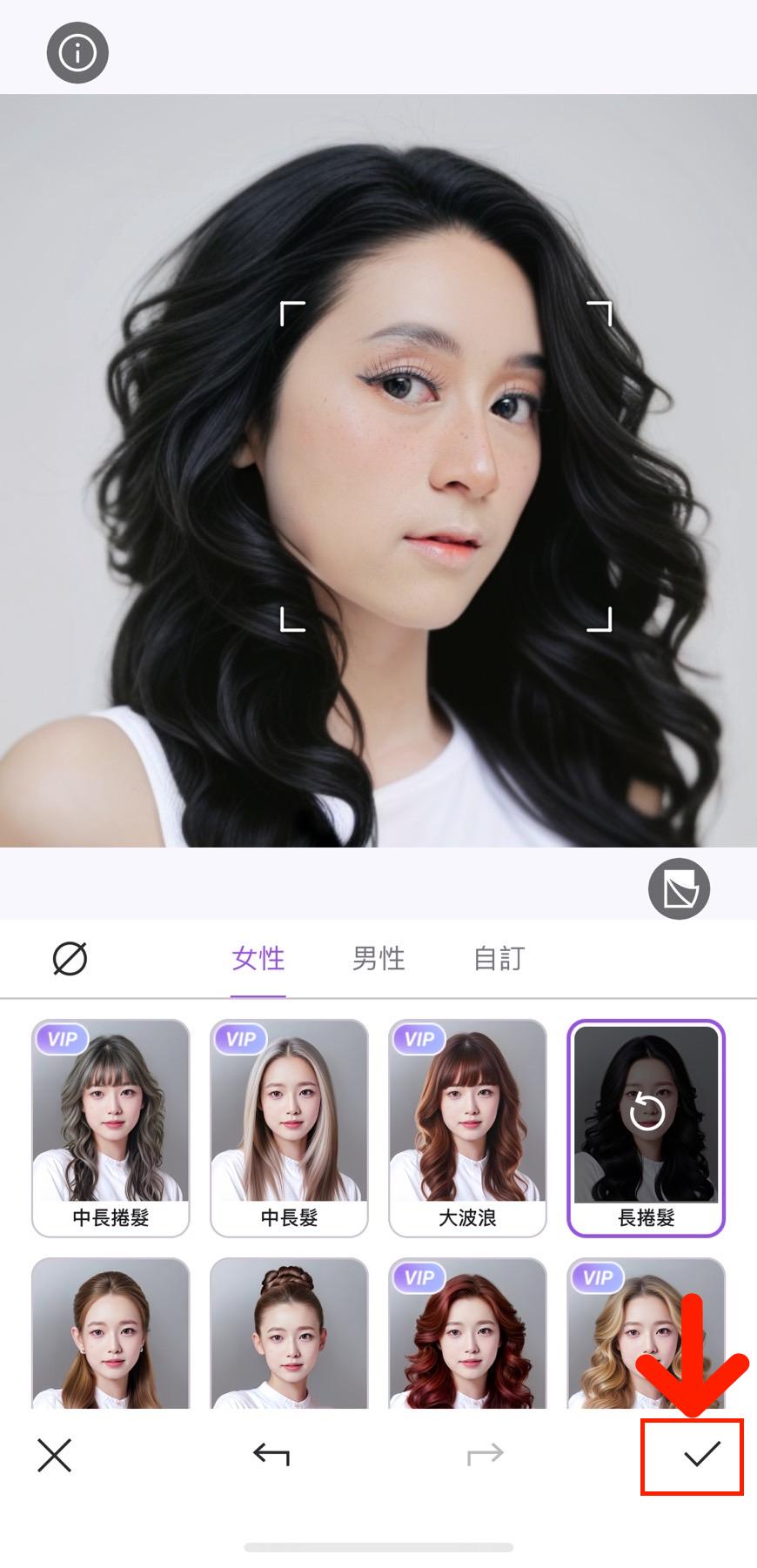Switch to the 男性 hairstyle tab
The image size is (757, 1568).
[378, 958]
